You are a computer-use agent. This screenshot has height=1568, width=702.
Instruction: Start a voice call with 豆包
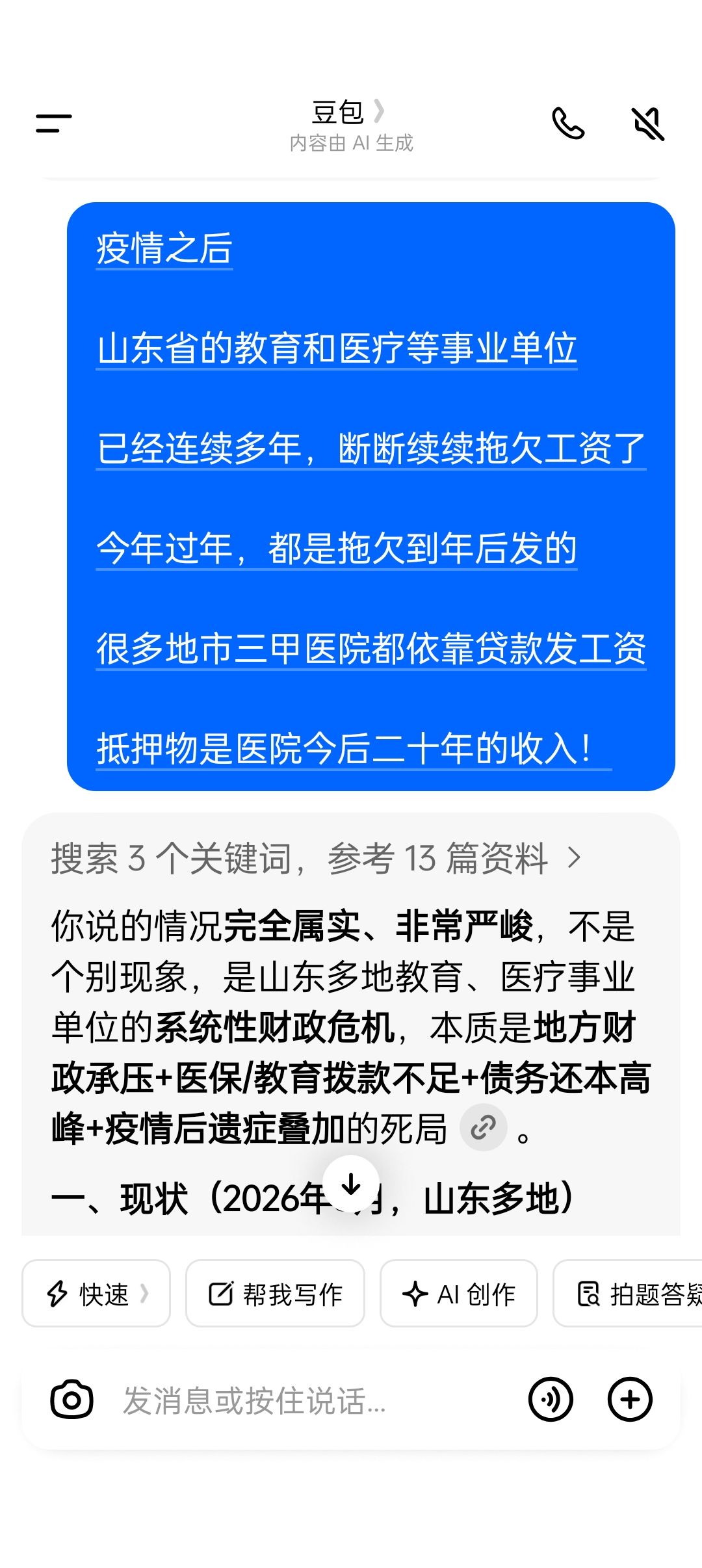567,124
